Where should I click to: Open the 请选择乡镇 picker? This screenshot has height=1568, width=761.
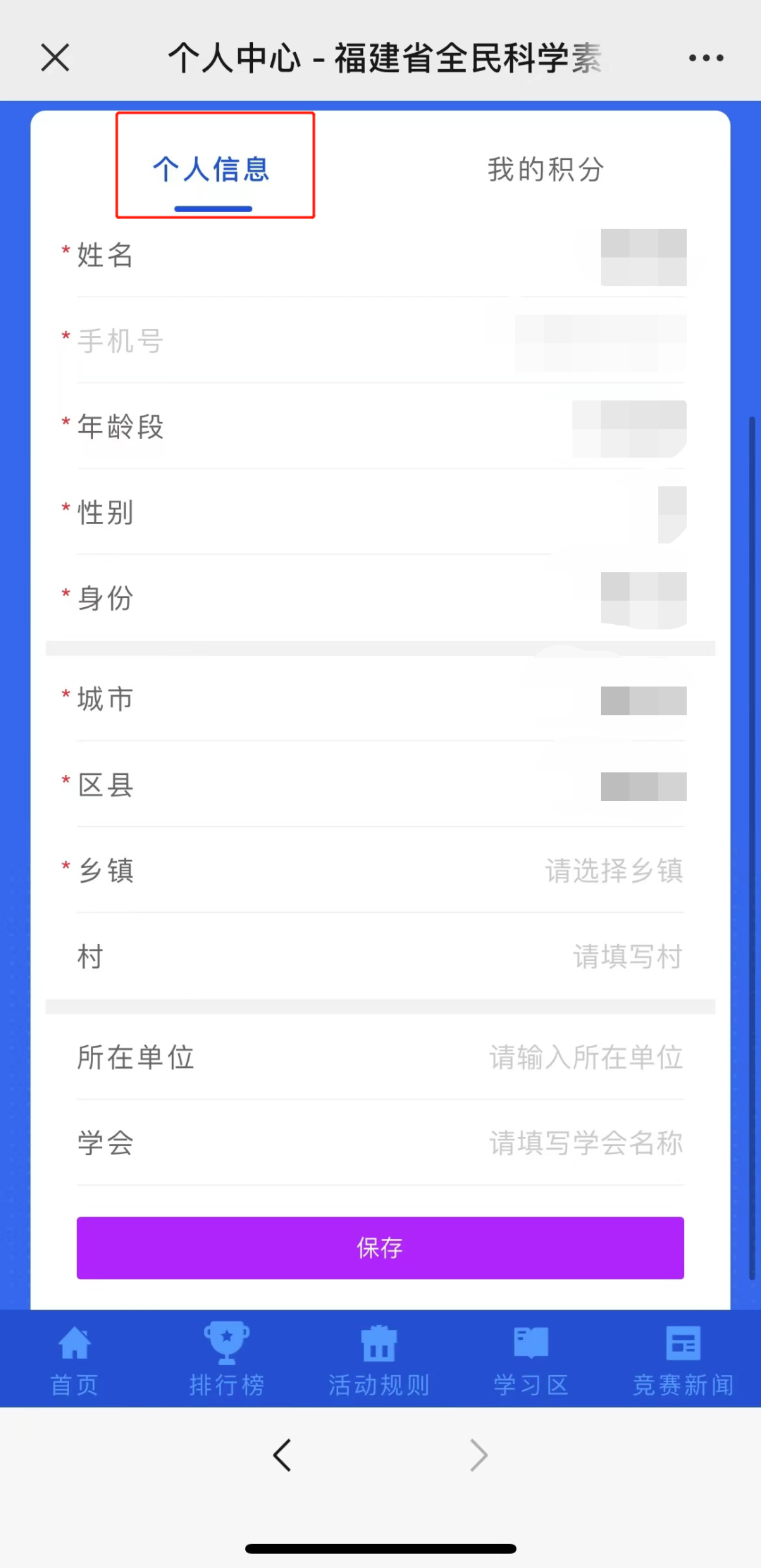pyautogui.click(x=613, y=871)
